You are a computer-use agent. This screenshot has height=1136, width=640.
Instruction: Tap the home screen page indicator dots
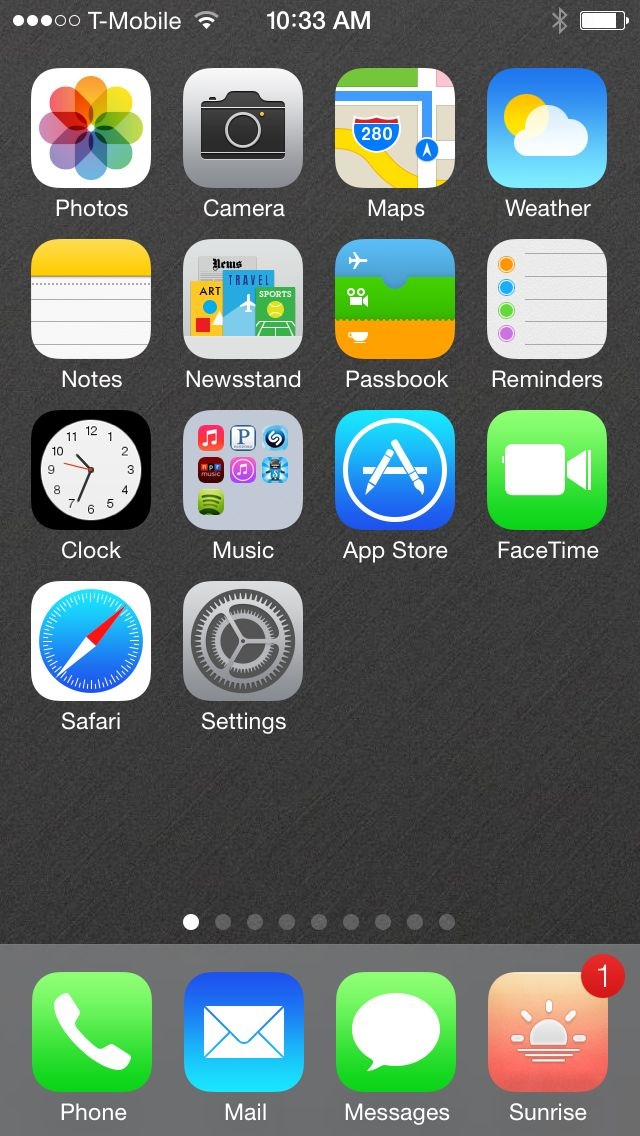point(319,922)
